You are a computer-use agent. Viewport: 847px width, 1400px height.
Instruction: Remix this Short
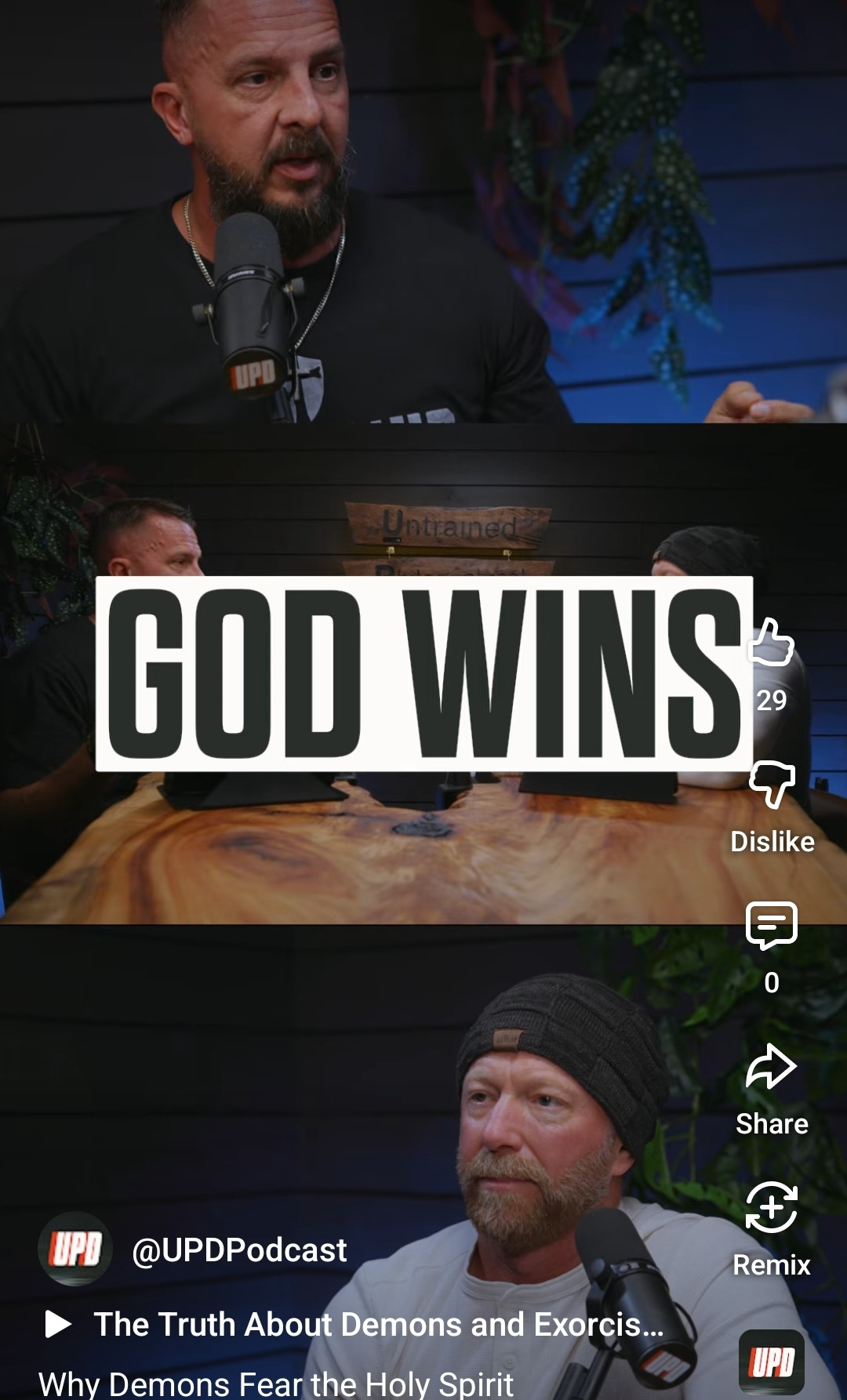pyautogui.click(x=772, y=1209)
